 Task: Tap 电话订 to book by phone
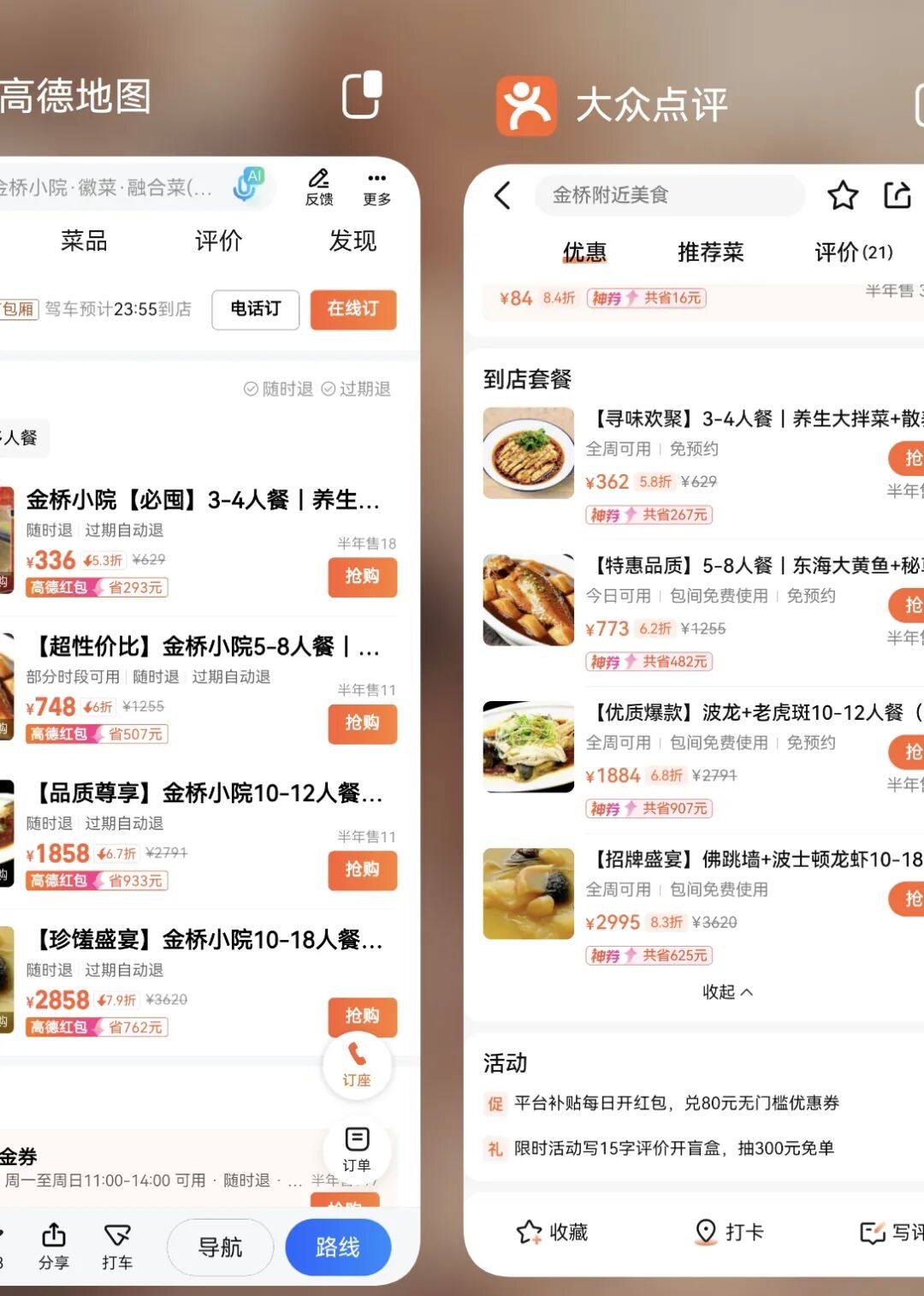(x=255, y=309)
